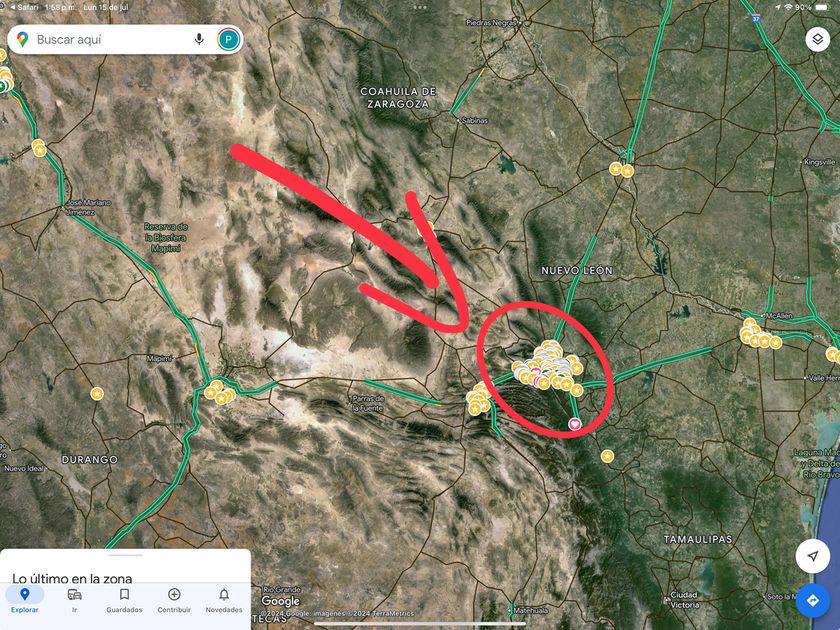Switch to the Novedades tab
840x630 pixels.
[224, 600]
